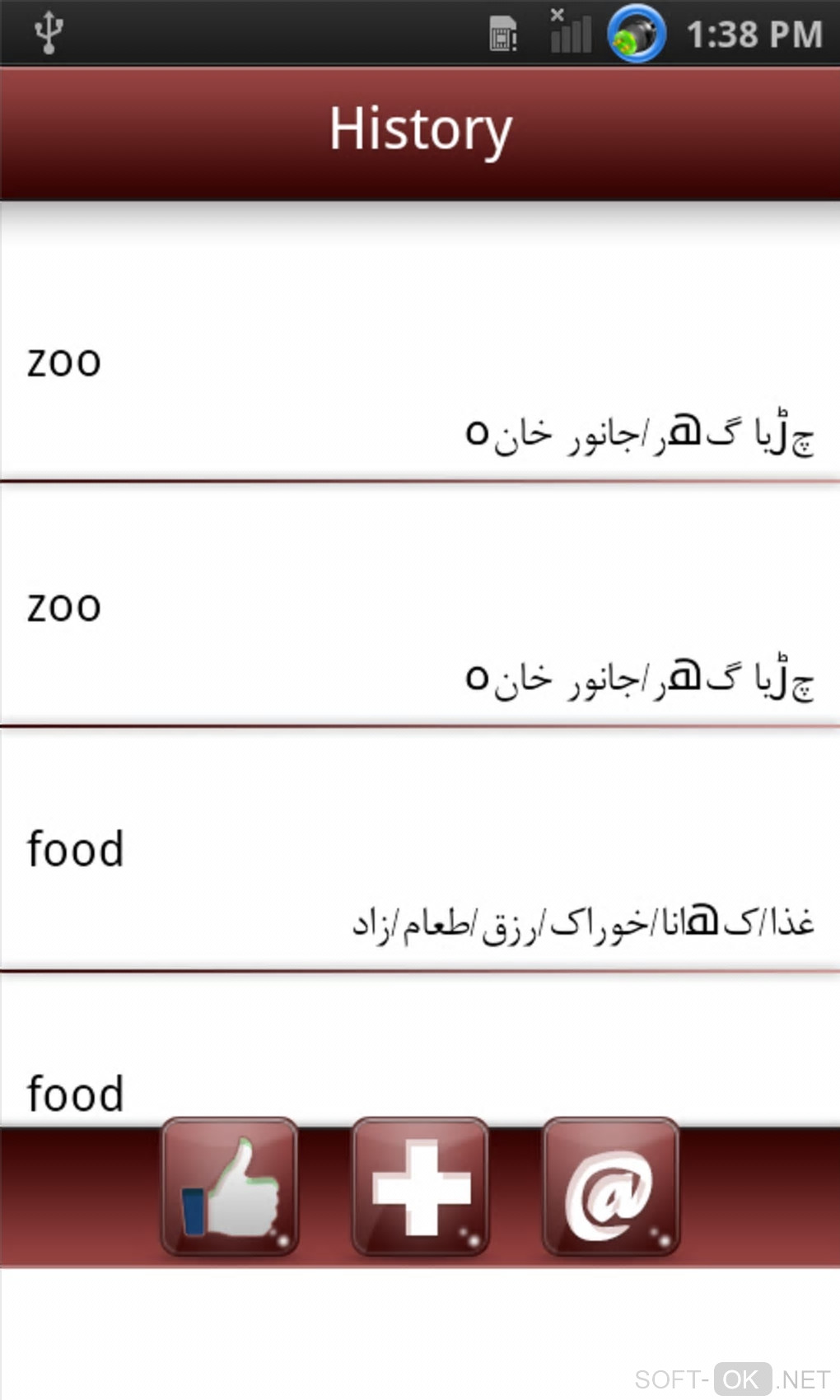
Task: Tap the thumbs-up like button
Action: coord(230,1187)
